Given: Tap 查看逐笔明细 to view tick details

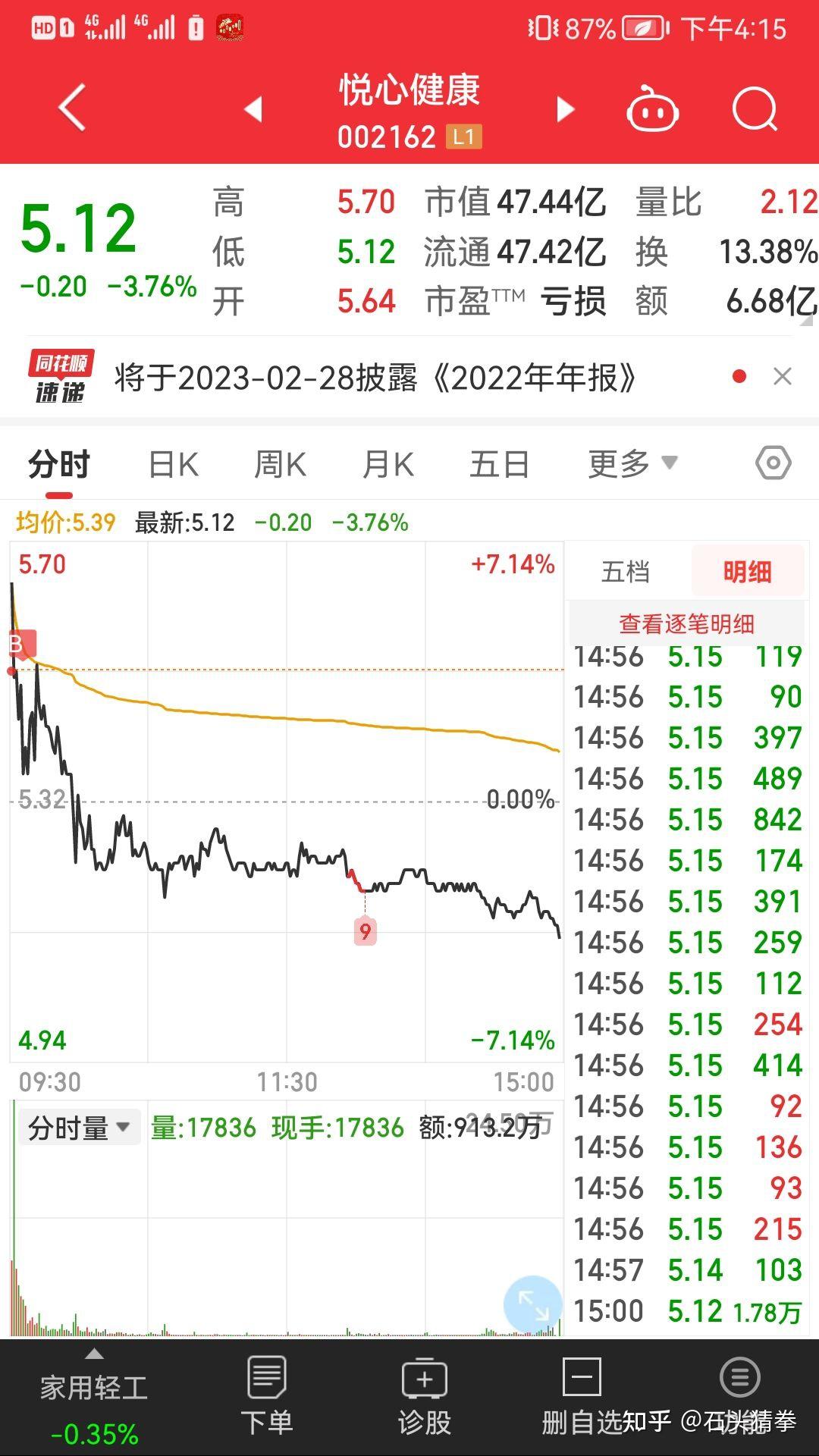Looking at the screenshot, I should [x=686, y=624].
